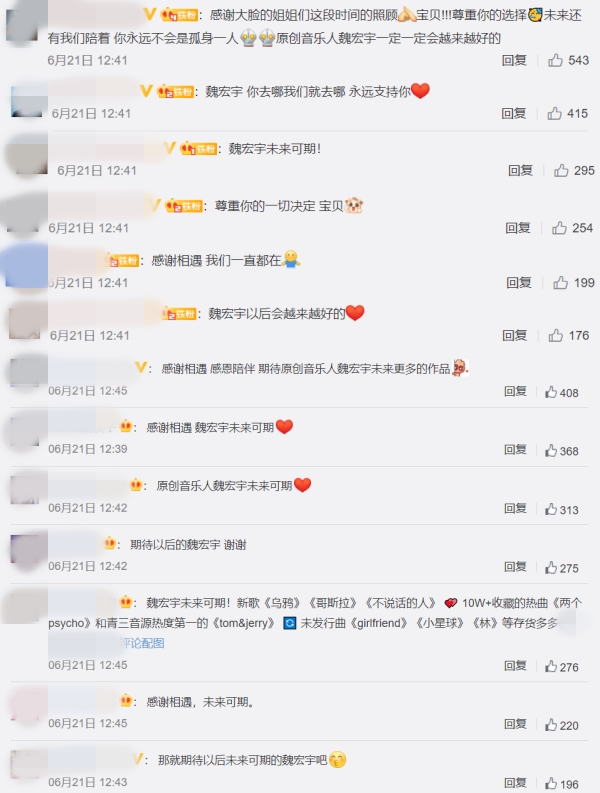600x793 pixels.
Task: Like the comment '魏宏宇 你去哪我们就去哪'
Action: point(555,114)
